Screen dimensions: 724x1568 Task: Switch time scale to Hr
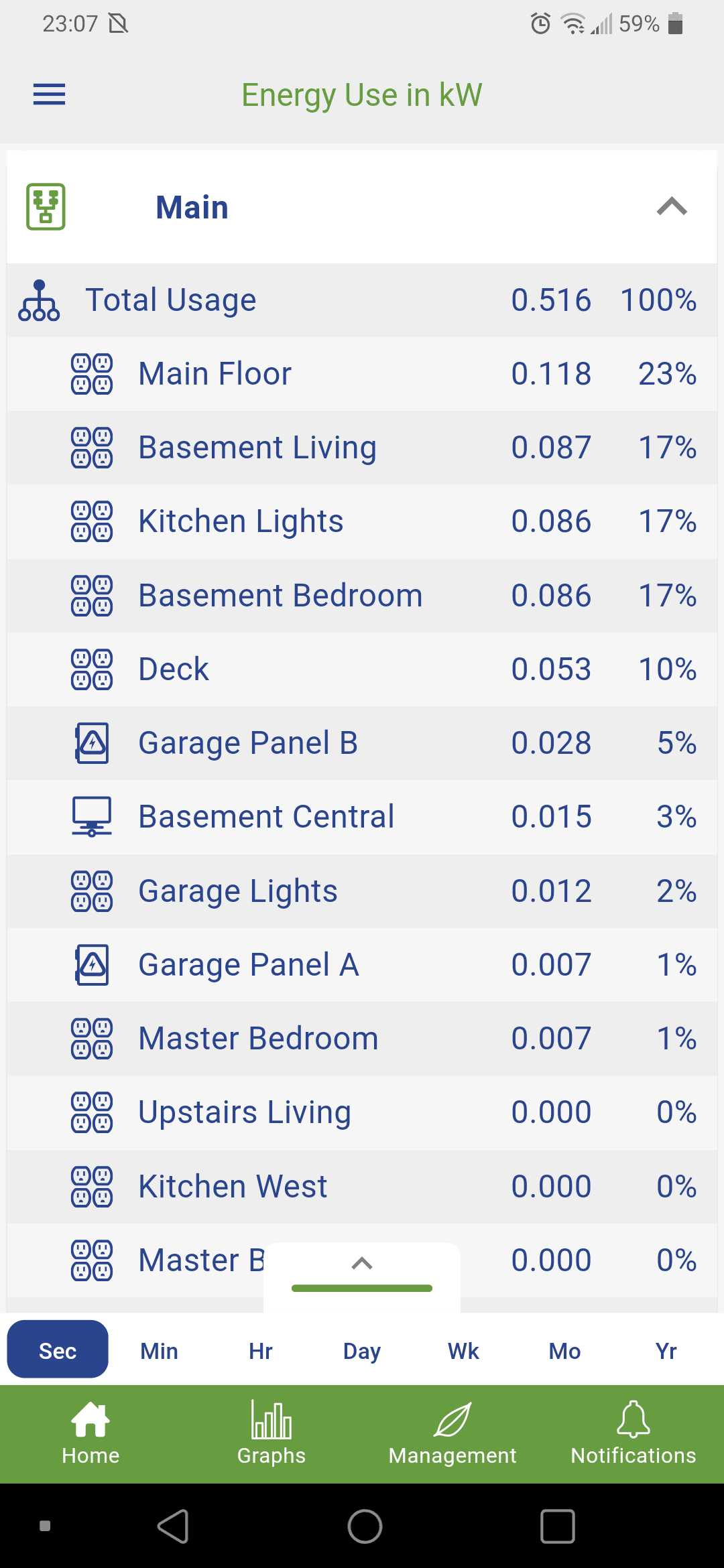point(260,1351)
